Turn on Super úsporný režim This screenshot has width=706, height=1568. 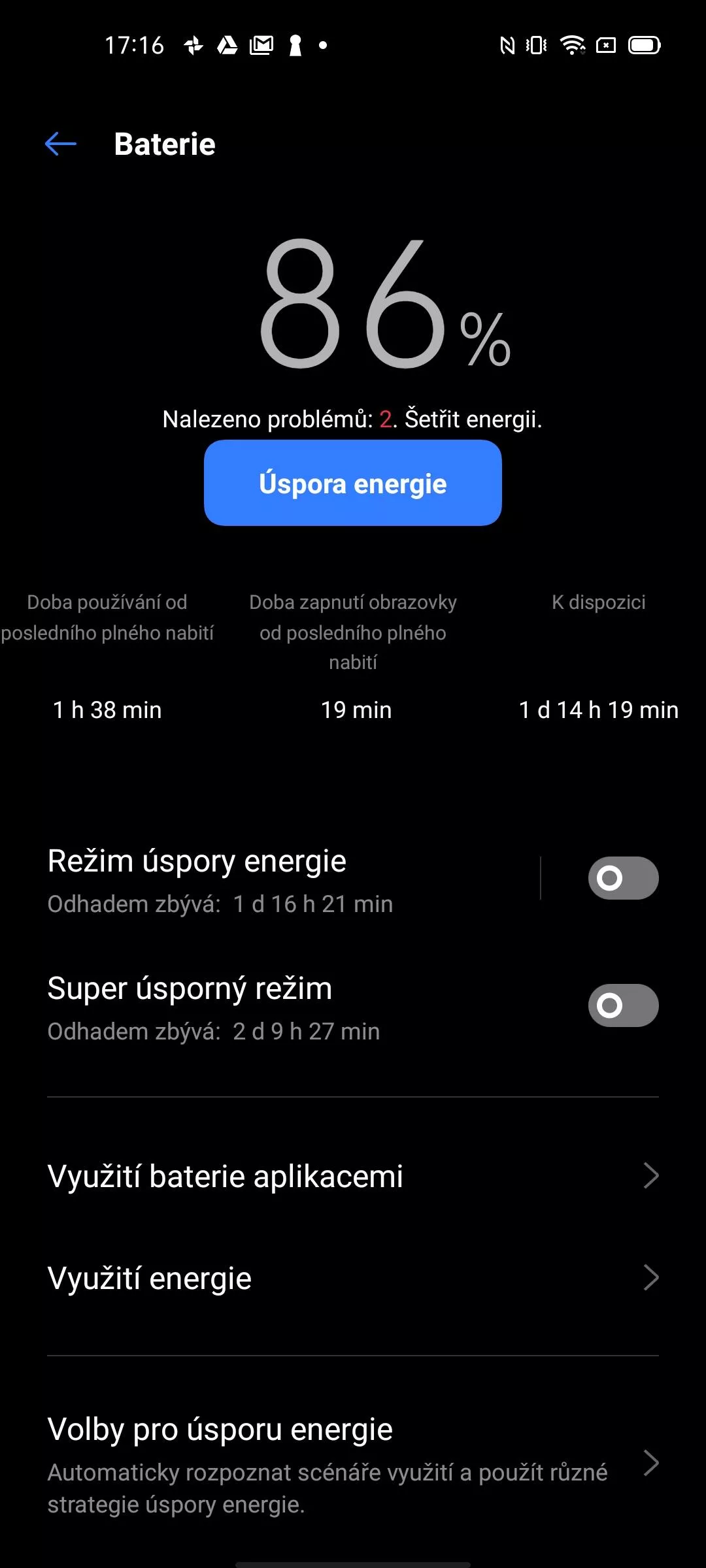[623, 1005]
